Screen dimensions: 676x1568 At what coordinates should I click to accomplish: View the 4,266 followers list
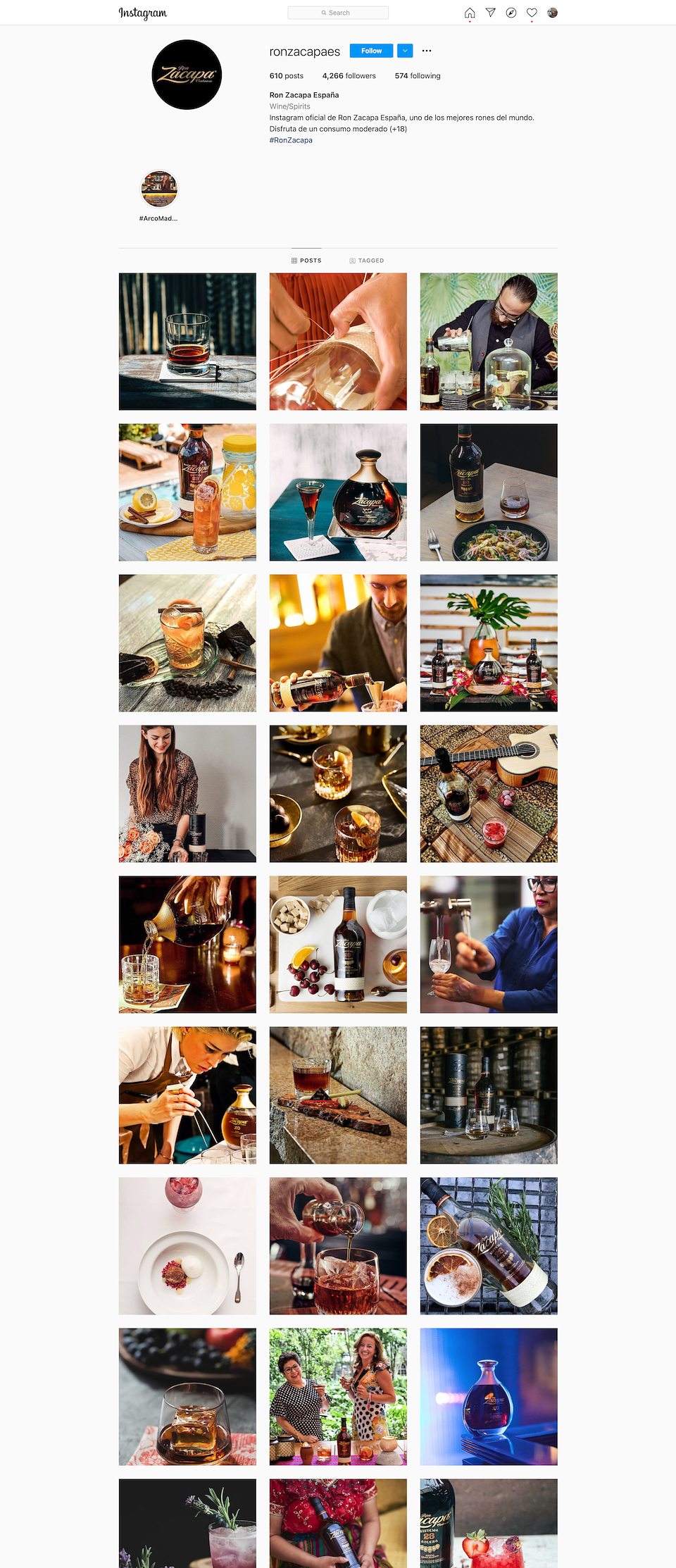click(x=349, y=76)
